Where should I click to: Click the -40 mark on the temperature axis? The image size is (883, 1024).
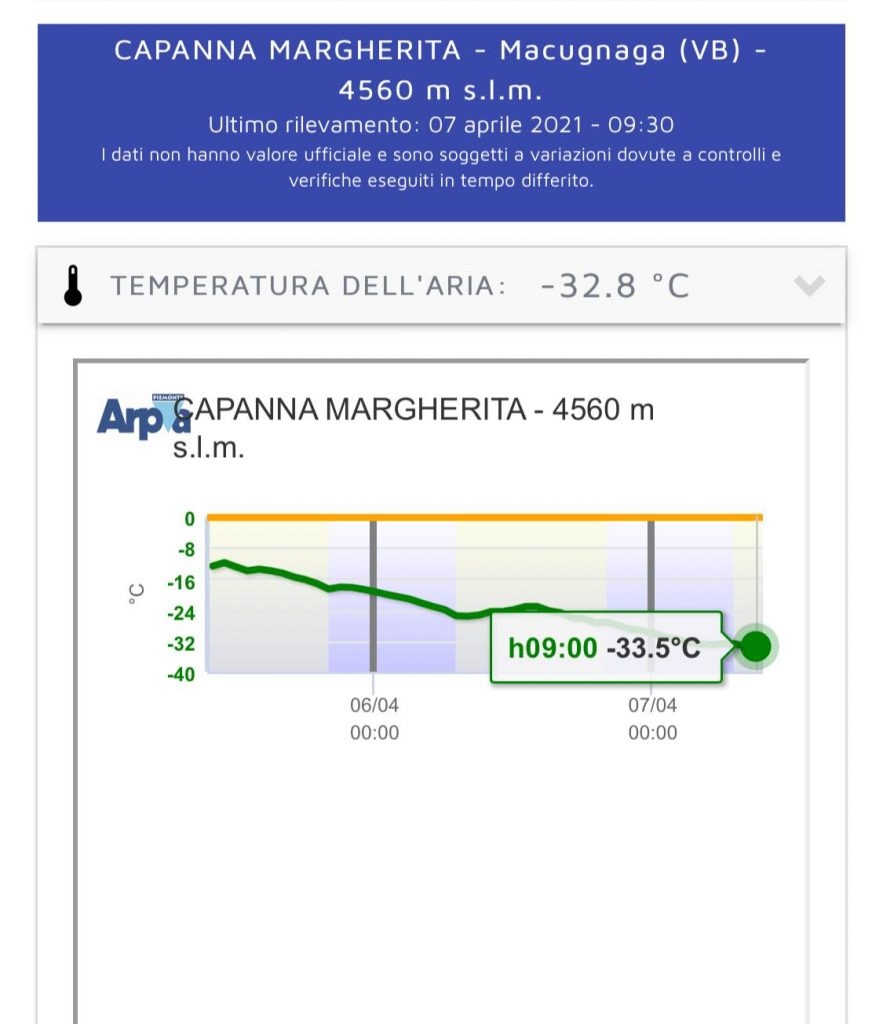point(180,672)
